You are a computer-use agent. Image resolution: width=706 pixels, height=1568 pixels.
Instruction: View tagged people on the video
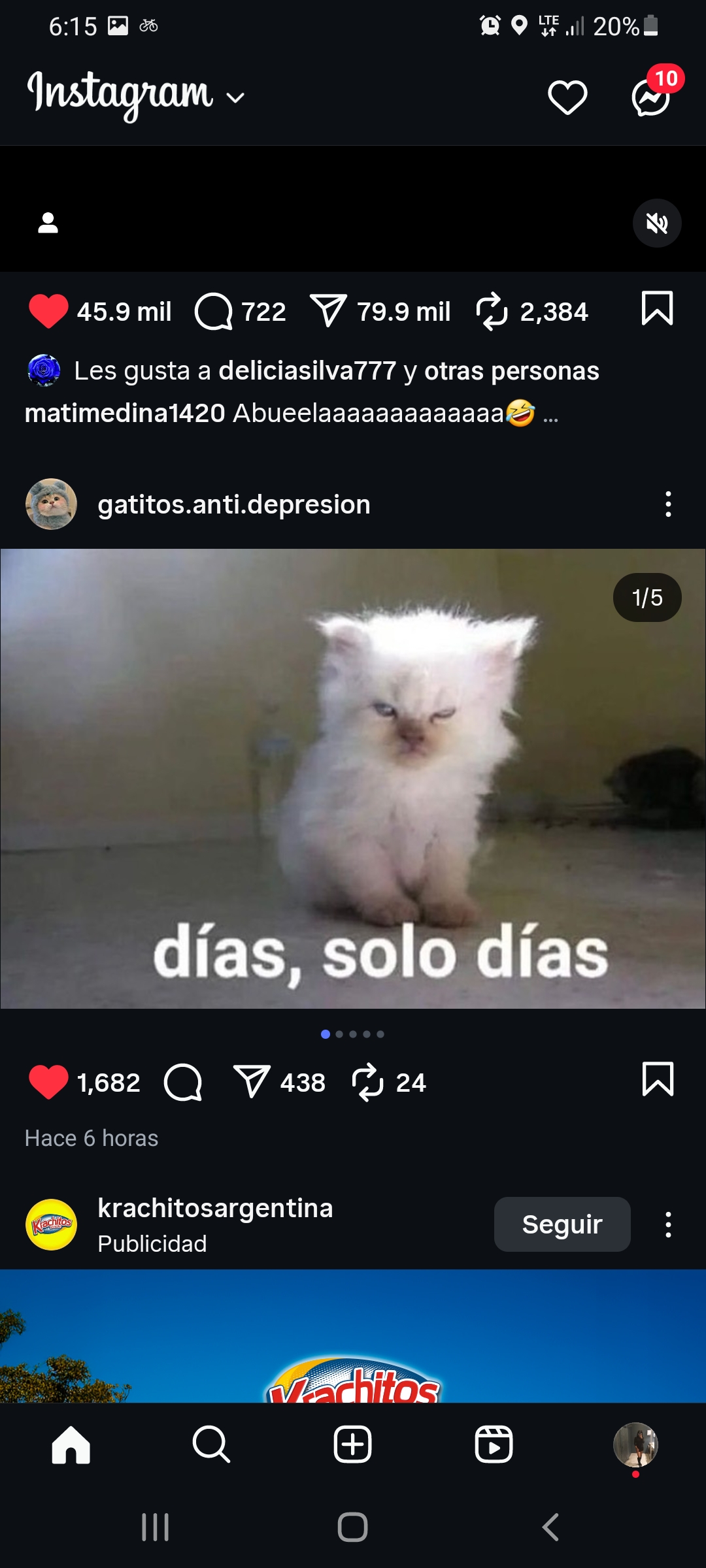(48, 223)
